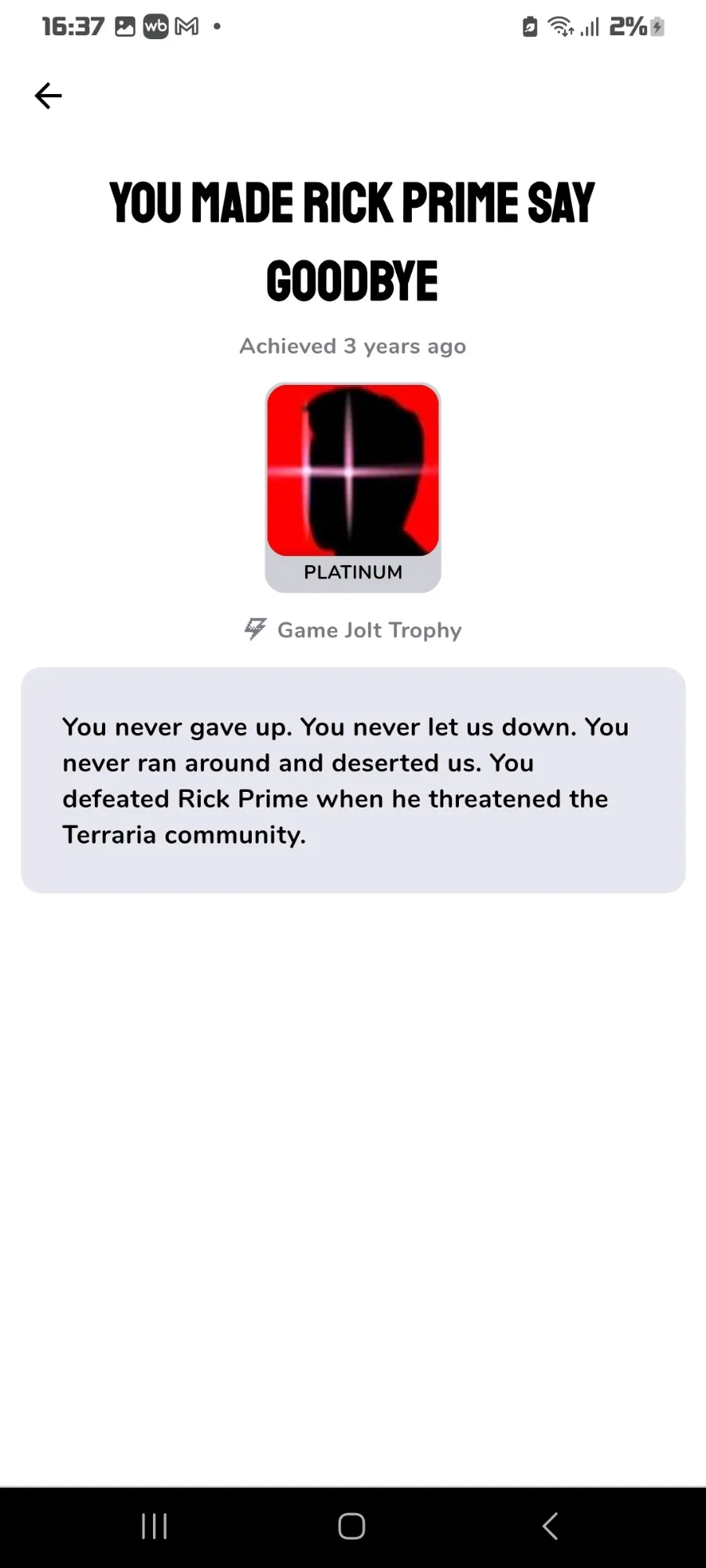Open the recent apps view
Viewport: 706px width, 1568px height.
(x=155, y=1526)
